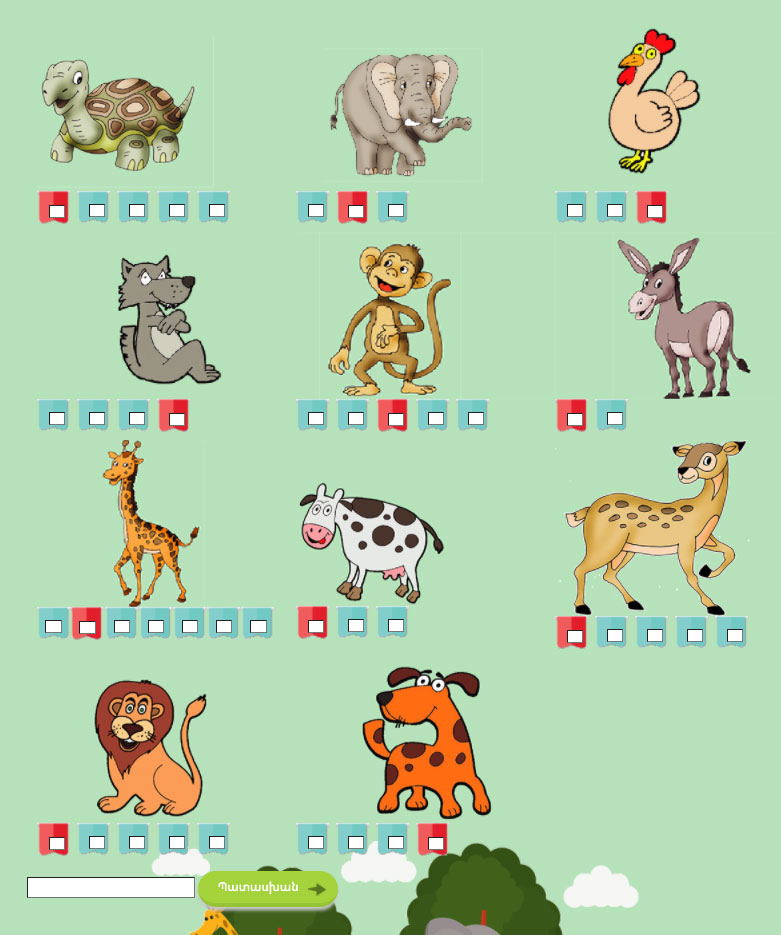Select the red letter box under the elephant
781x935 pixels.
click(353, 208)
